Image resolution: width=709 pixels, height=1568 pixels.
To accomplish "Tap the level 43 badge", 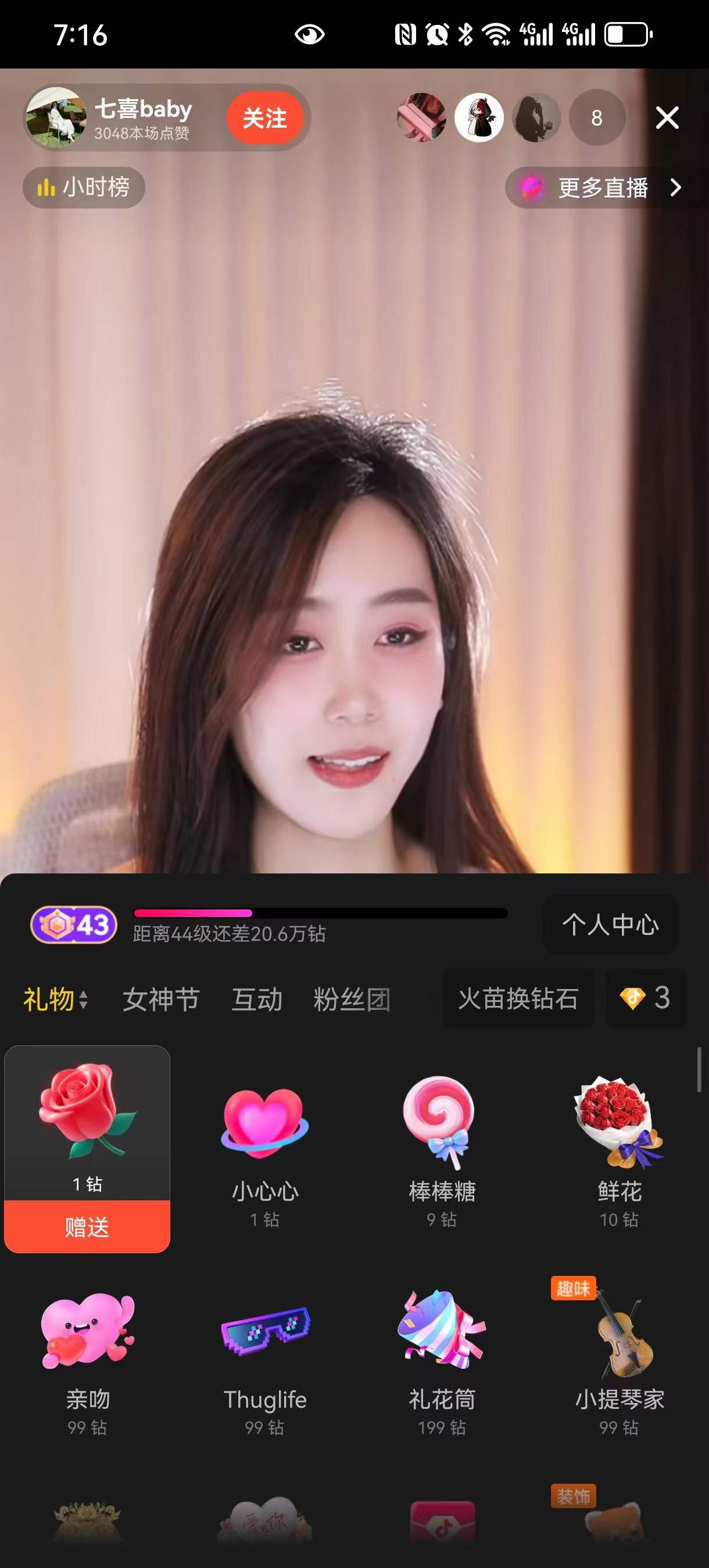I will click(74, 925).
